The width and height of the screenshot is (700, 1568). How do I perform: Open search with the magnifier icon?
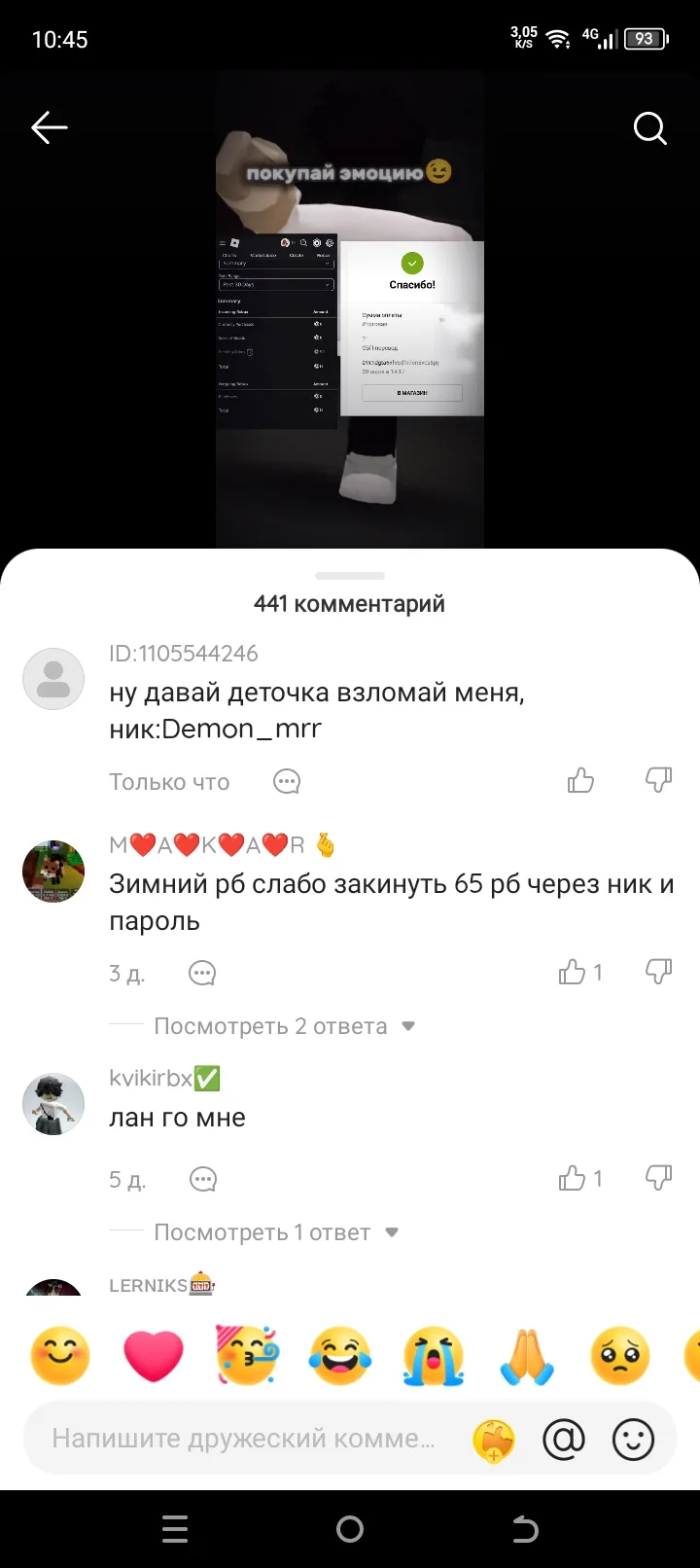(649, 127)
